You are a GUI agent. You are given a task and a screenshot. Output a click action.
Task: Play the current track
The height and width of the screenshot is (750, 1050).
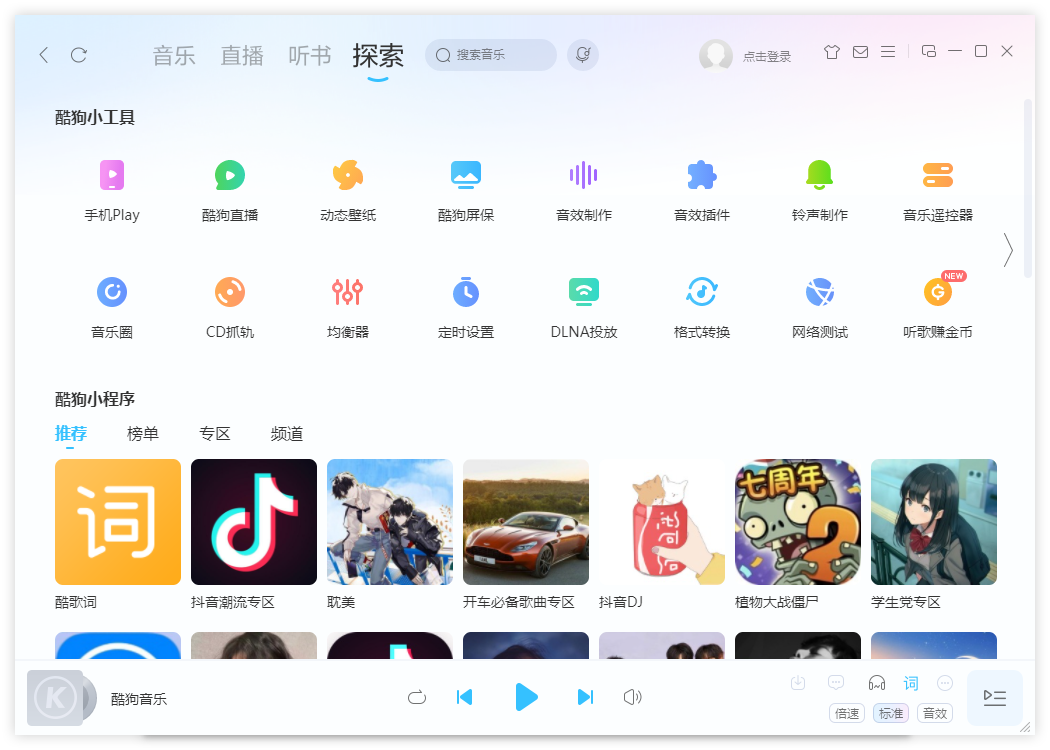click(x=525, y=697)
